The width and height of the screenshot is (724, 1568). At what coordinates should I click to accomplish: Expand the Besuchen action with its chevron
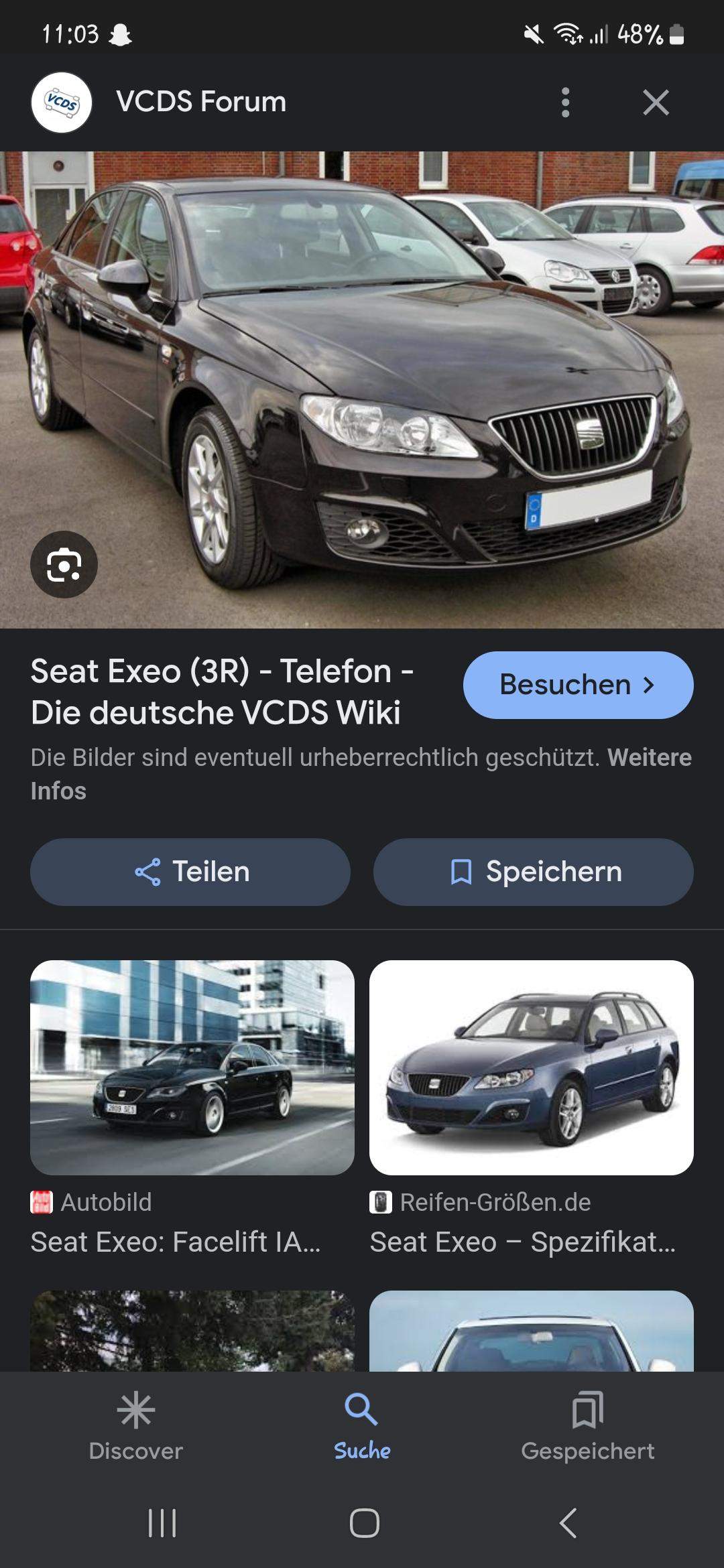(648, 685)
